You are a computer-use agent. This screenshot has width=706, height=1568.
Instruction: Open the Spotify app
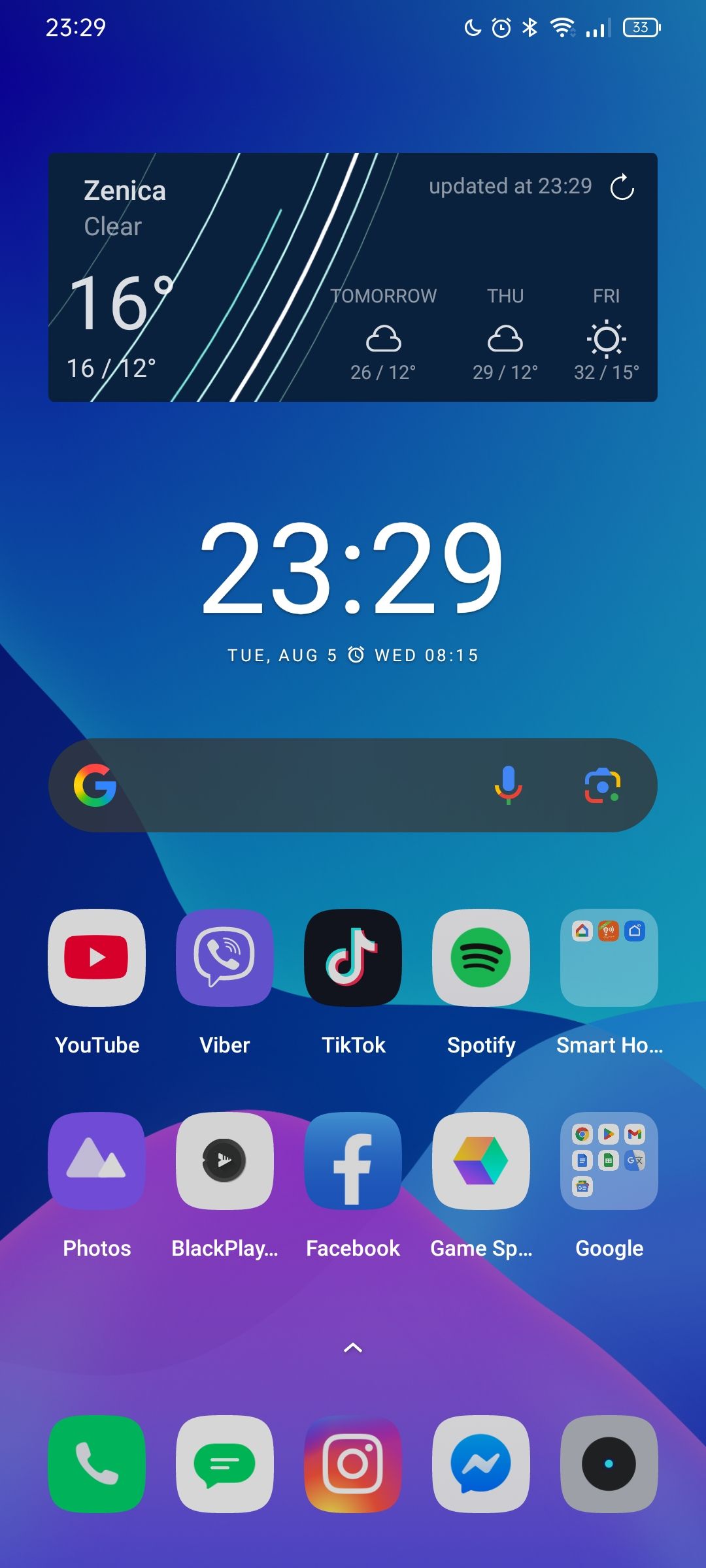(481, 958)
